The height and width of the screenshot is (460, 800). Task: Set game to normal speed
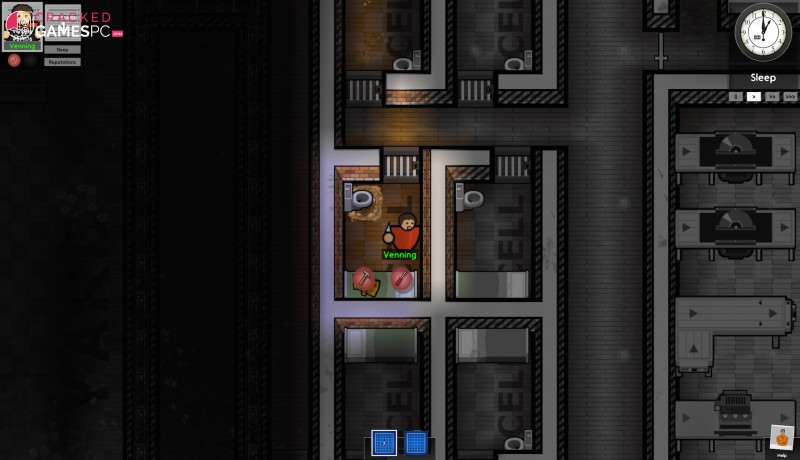pos(755,97)
